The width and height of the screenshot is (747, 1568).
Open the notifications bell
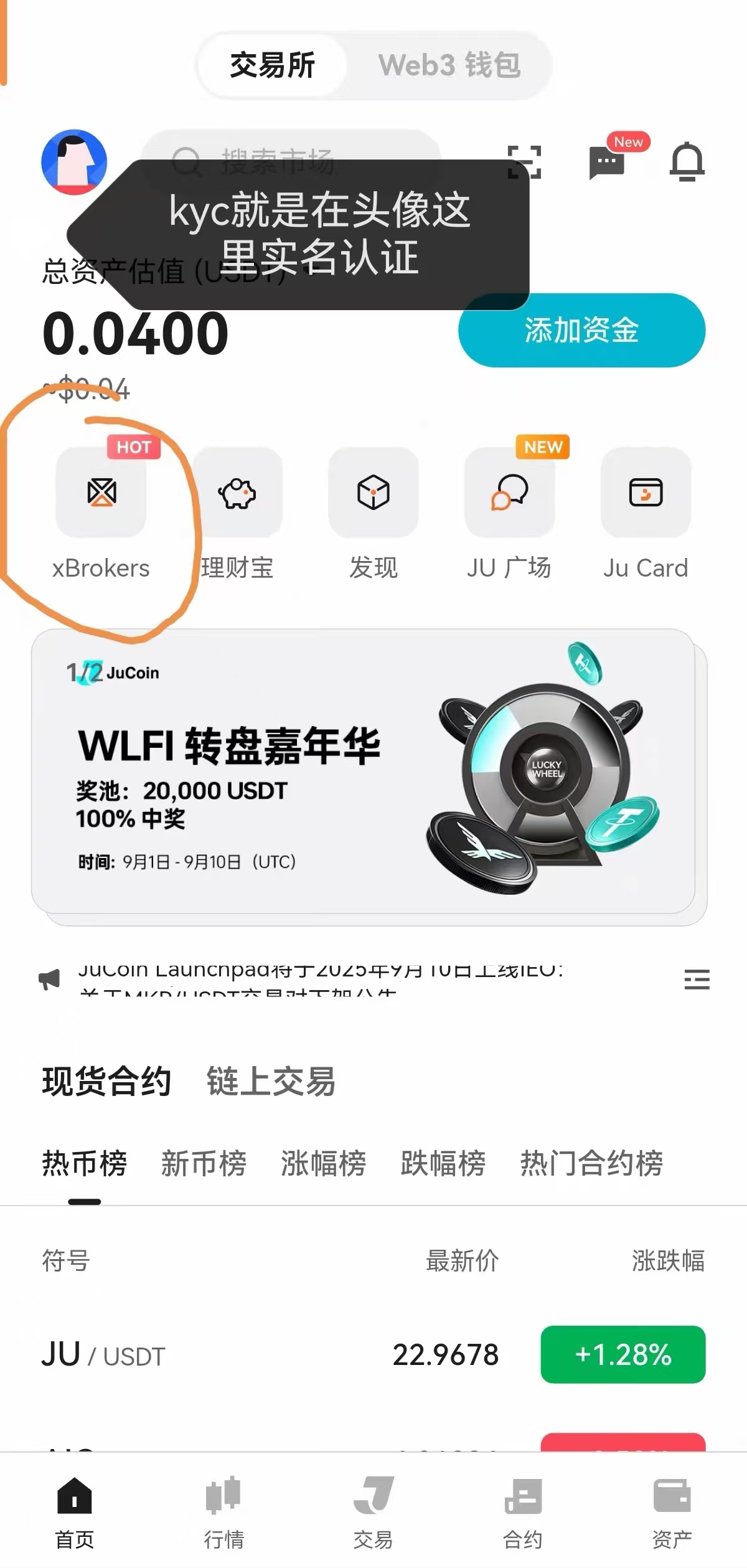pyautogui.click(x=687, y=162)
